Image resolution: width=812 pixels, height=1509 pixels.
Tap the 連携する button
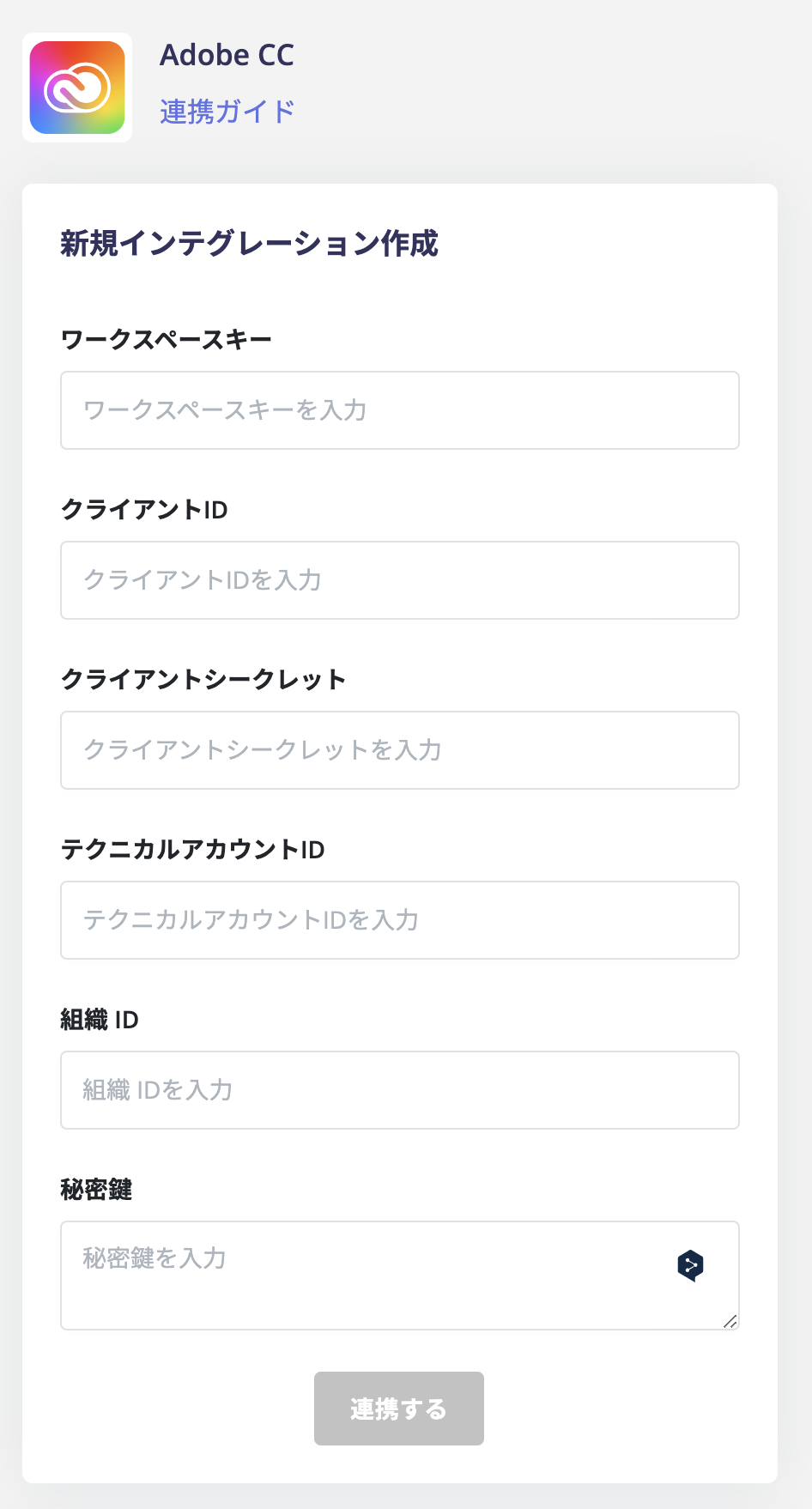click(399, 1409)
